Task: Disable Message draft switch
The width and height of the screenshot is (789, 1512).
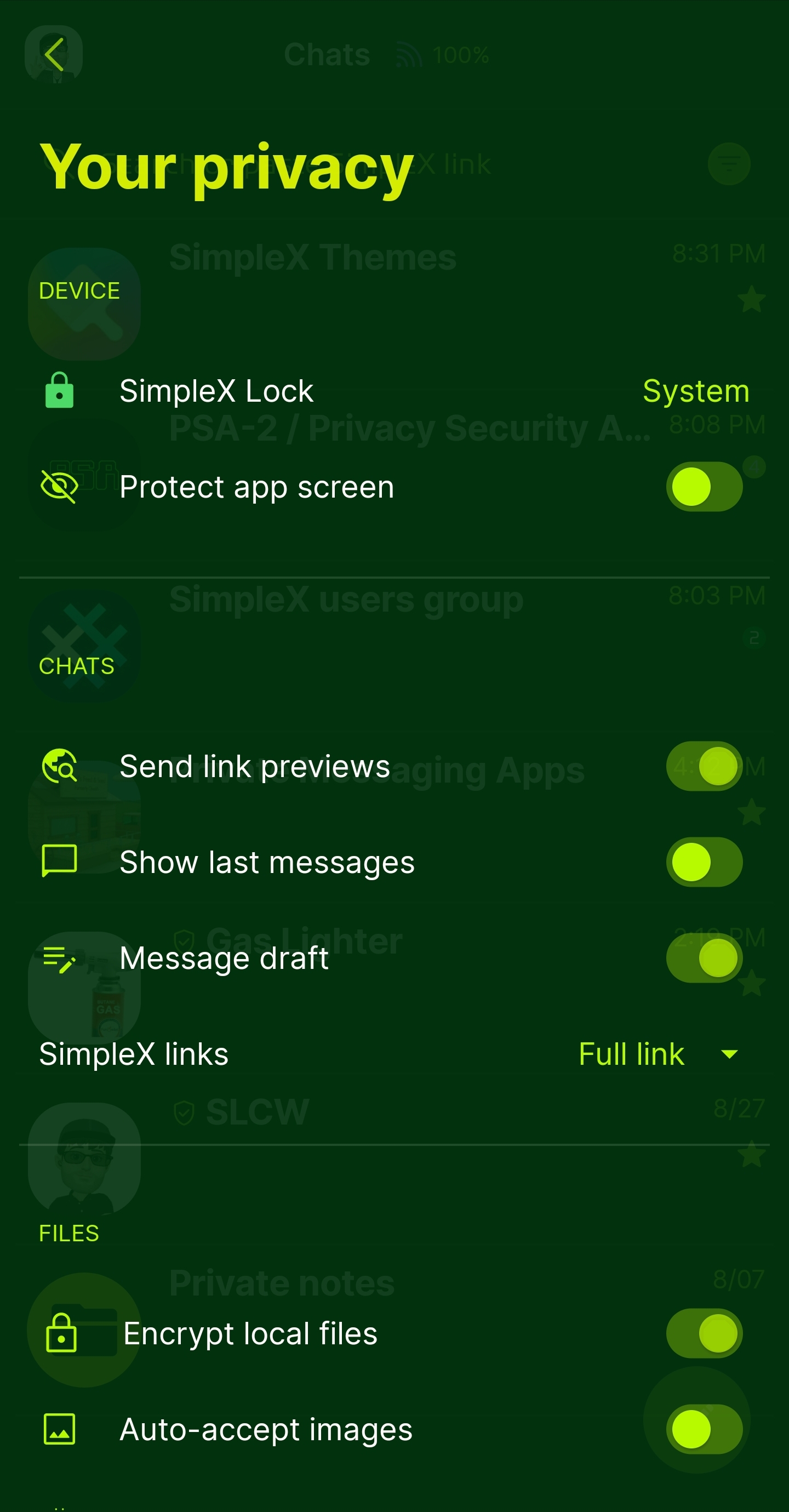Action: (x=704, y=958)
